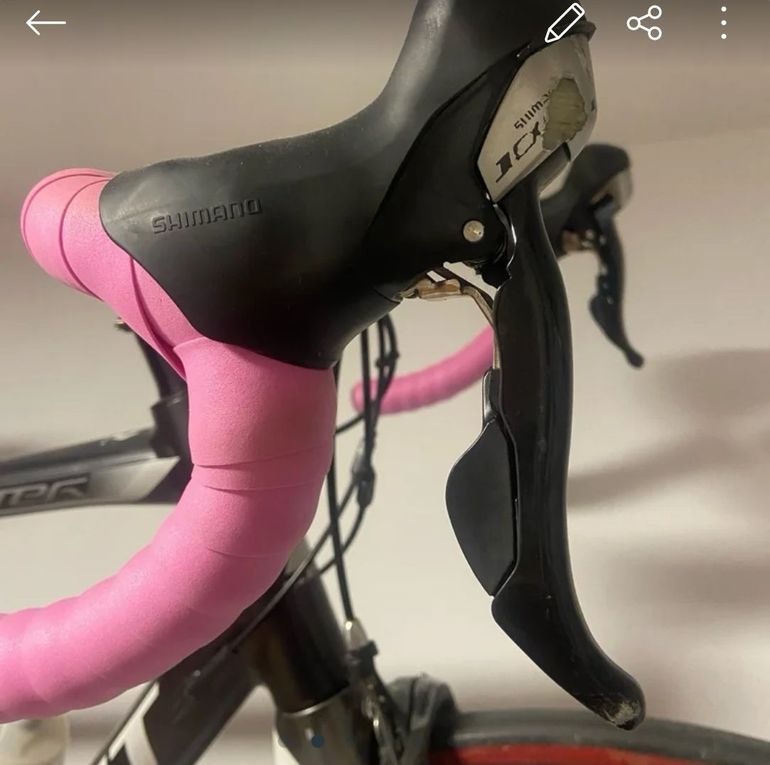Share this bike photo
This screenshot has width=770, height=765.
pos(644,23)
